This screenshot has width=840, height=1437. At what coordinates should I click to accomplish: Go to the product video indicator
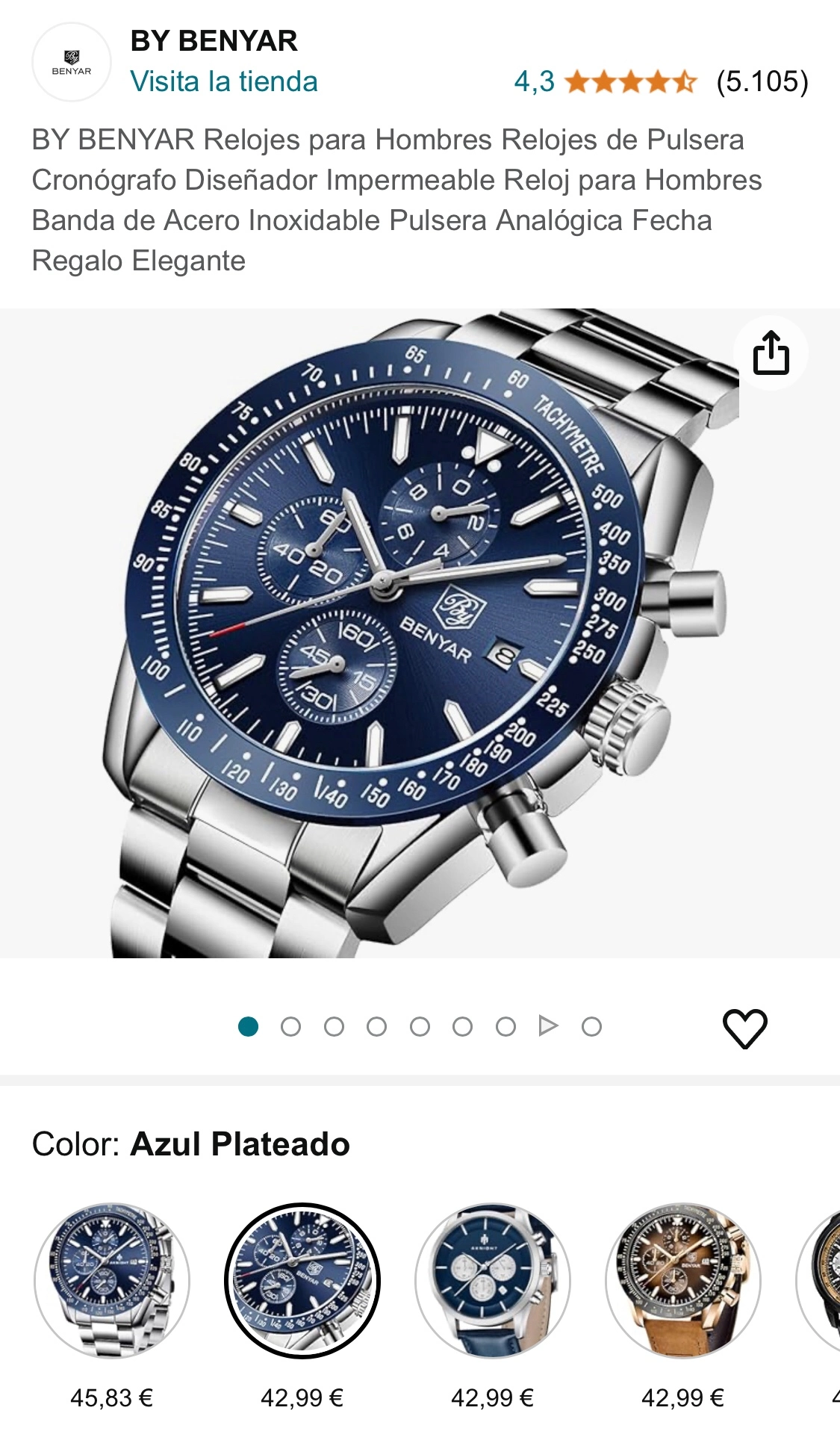pyautogui.click(x=548, y=1026)
